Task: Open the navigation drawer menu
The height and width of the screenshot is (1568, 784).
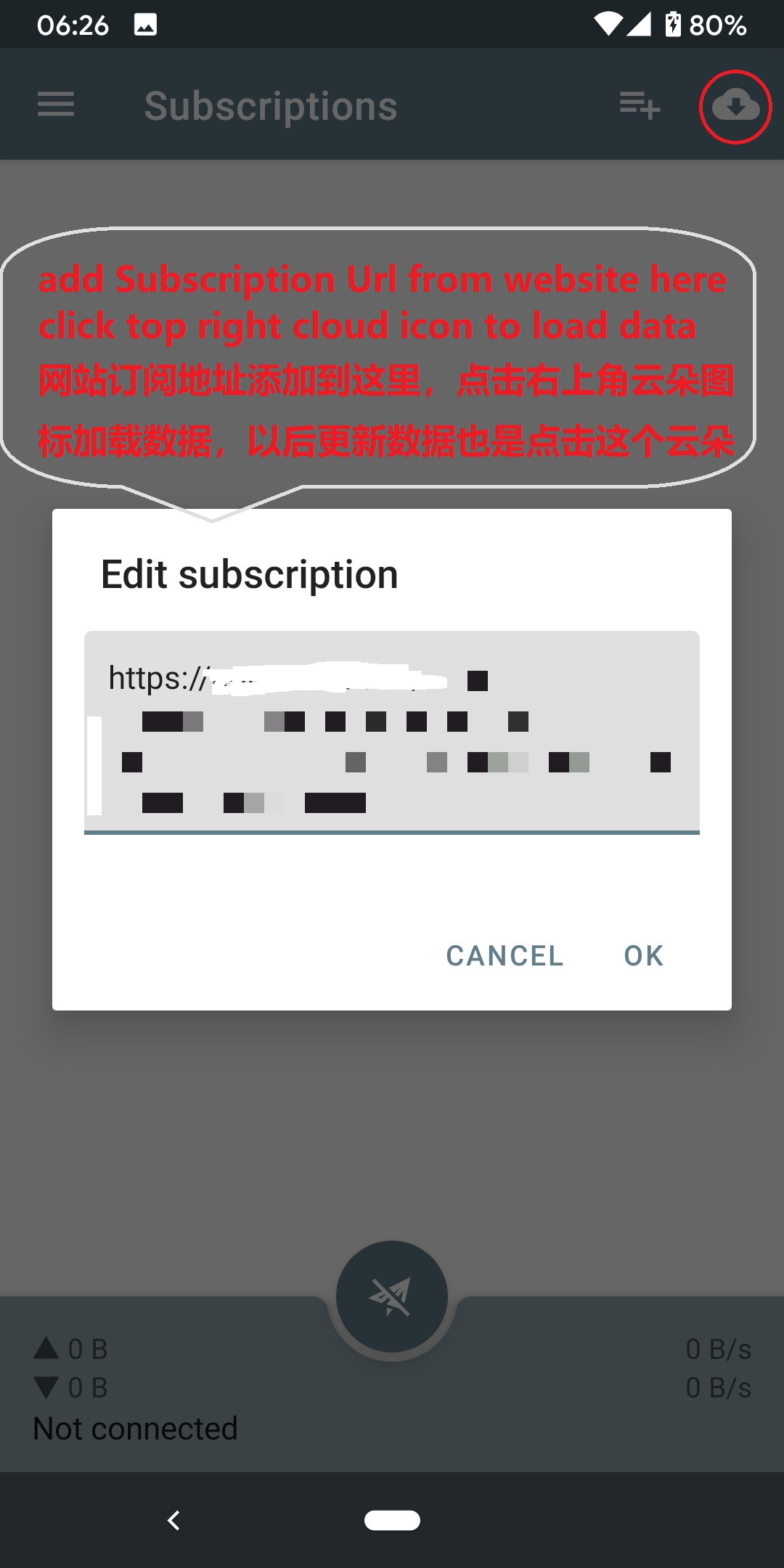Action: pos(56,105)
